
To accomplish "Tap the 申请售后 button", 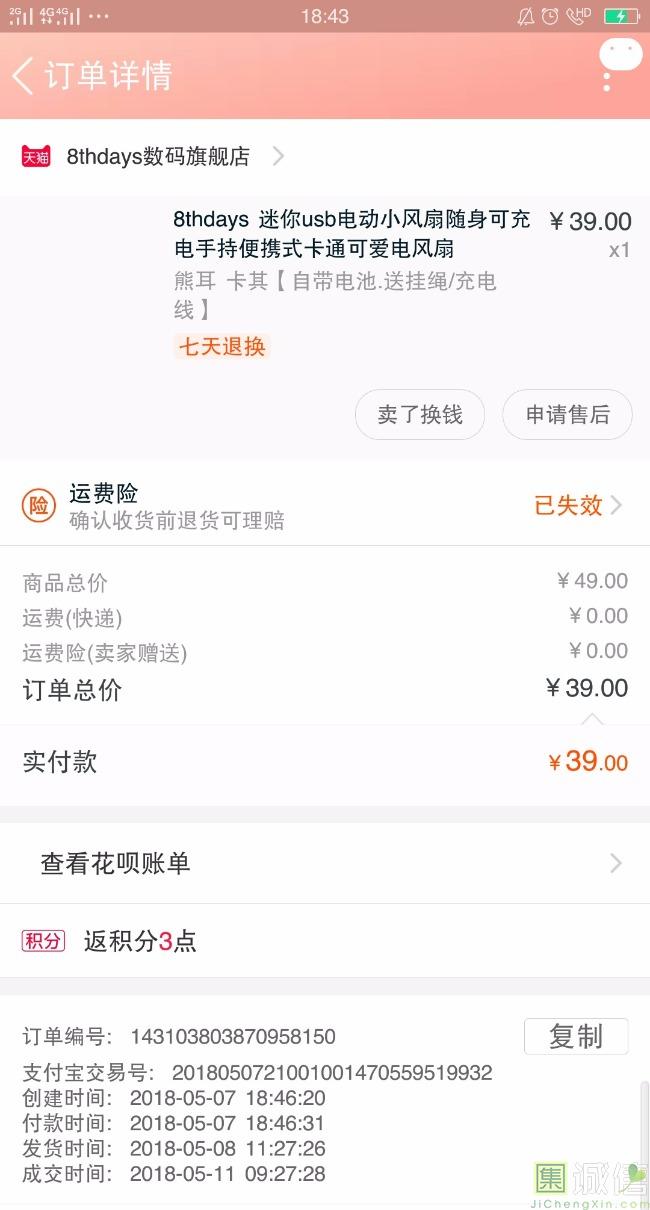I will tap(568, 415).
